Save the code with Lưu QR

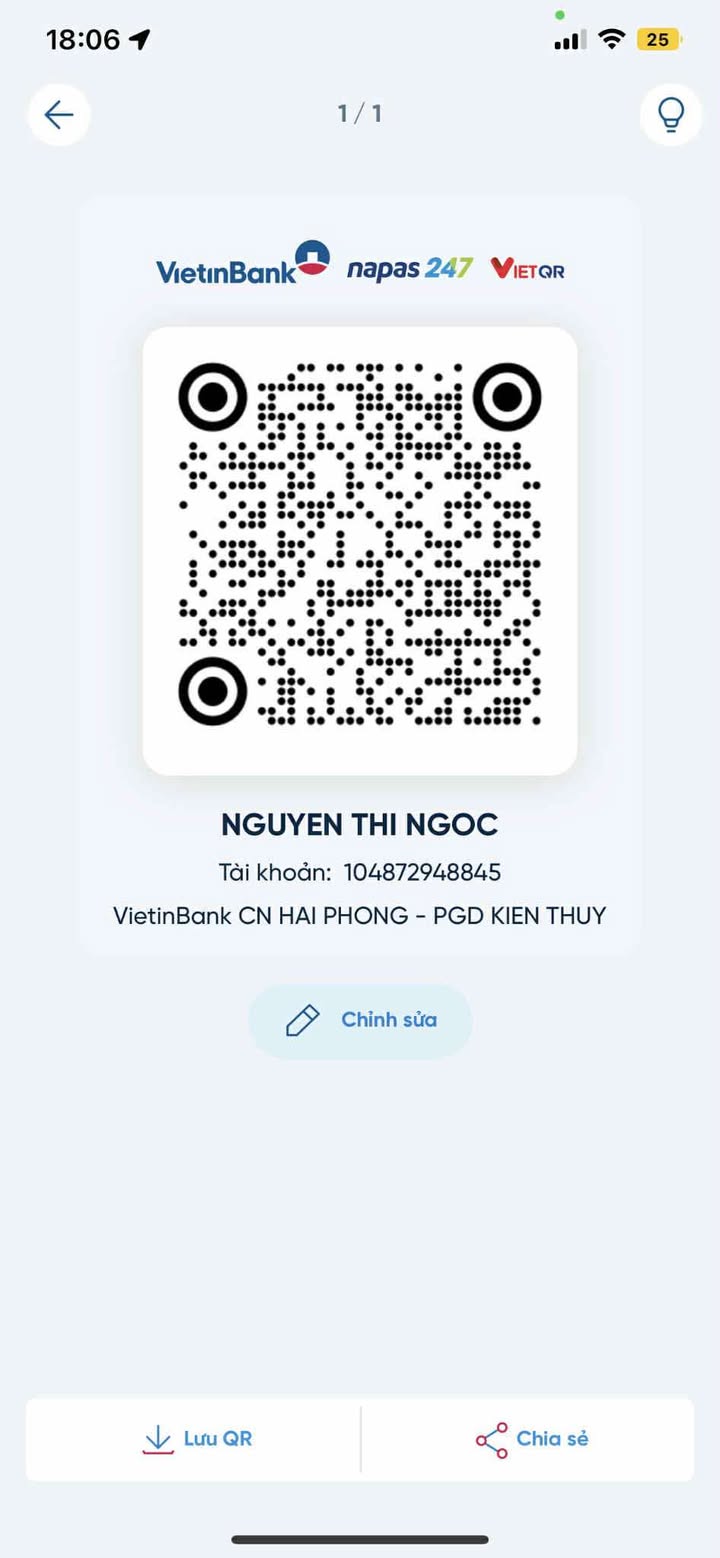(196, 1439)
